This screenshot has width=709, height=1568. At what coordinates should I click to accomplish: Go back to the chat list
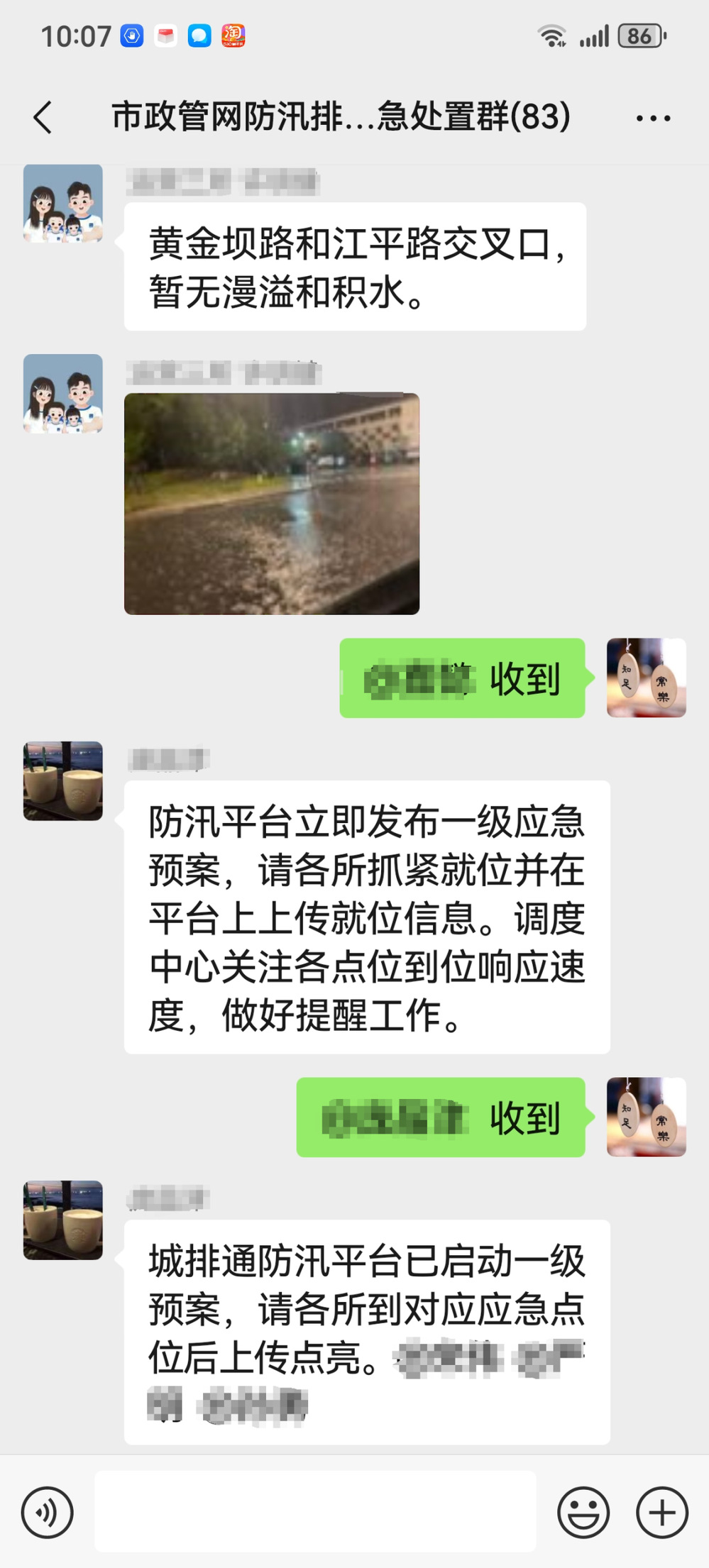point(43,117)
